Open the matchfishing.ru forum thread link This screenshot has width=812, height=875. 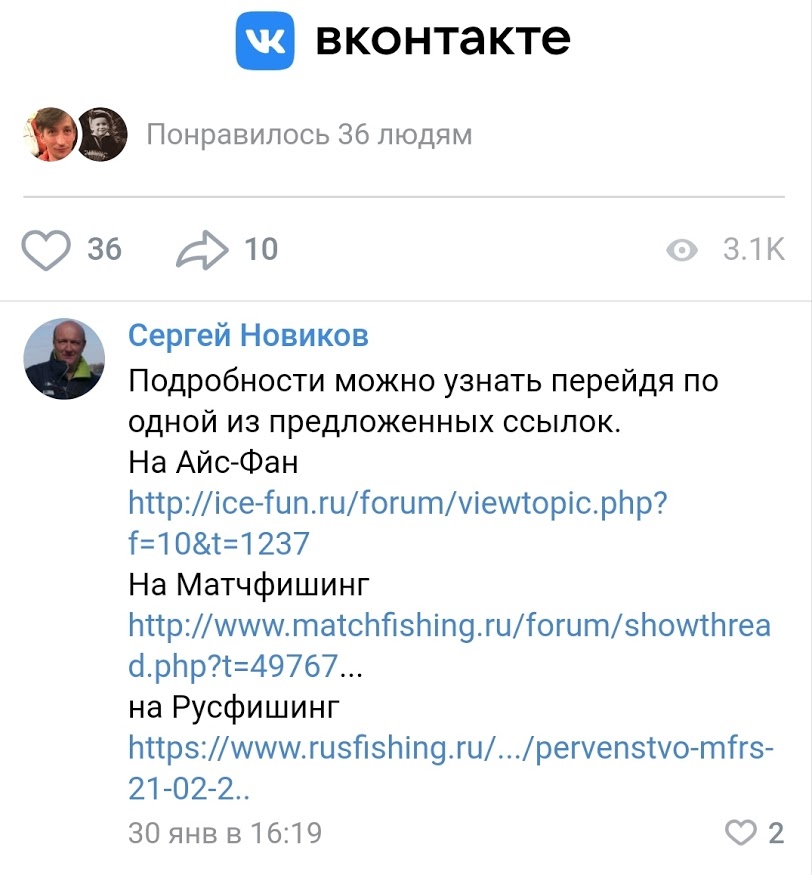449,626
